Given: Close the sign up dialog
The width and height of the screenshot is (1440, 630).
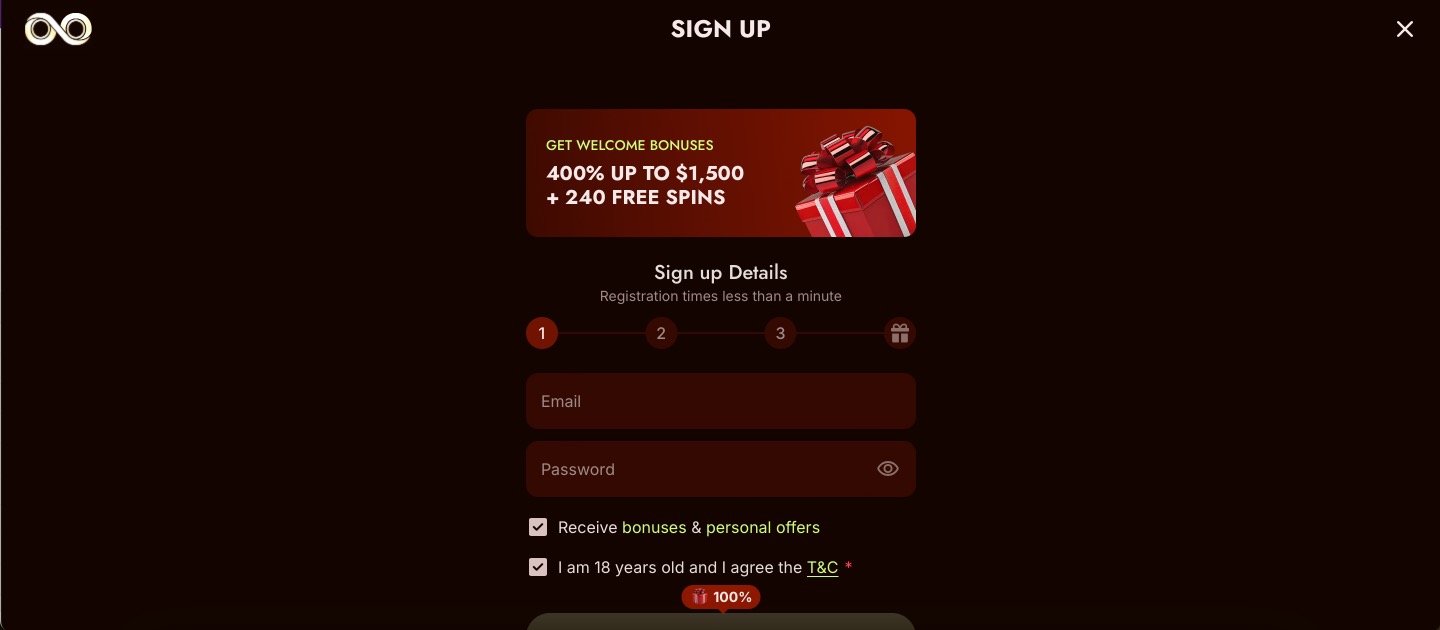Looking at the screenshot, I should click(x=1404, y=29).
